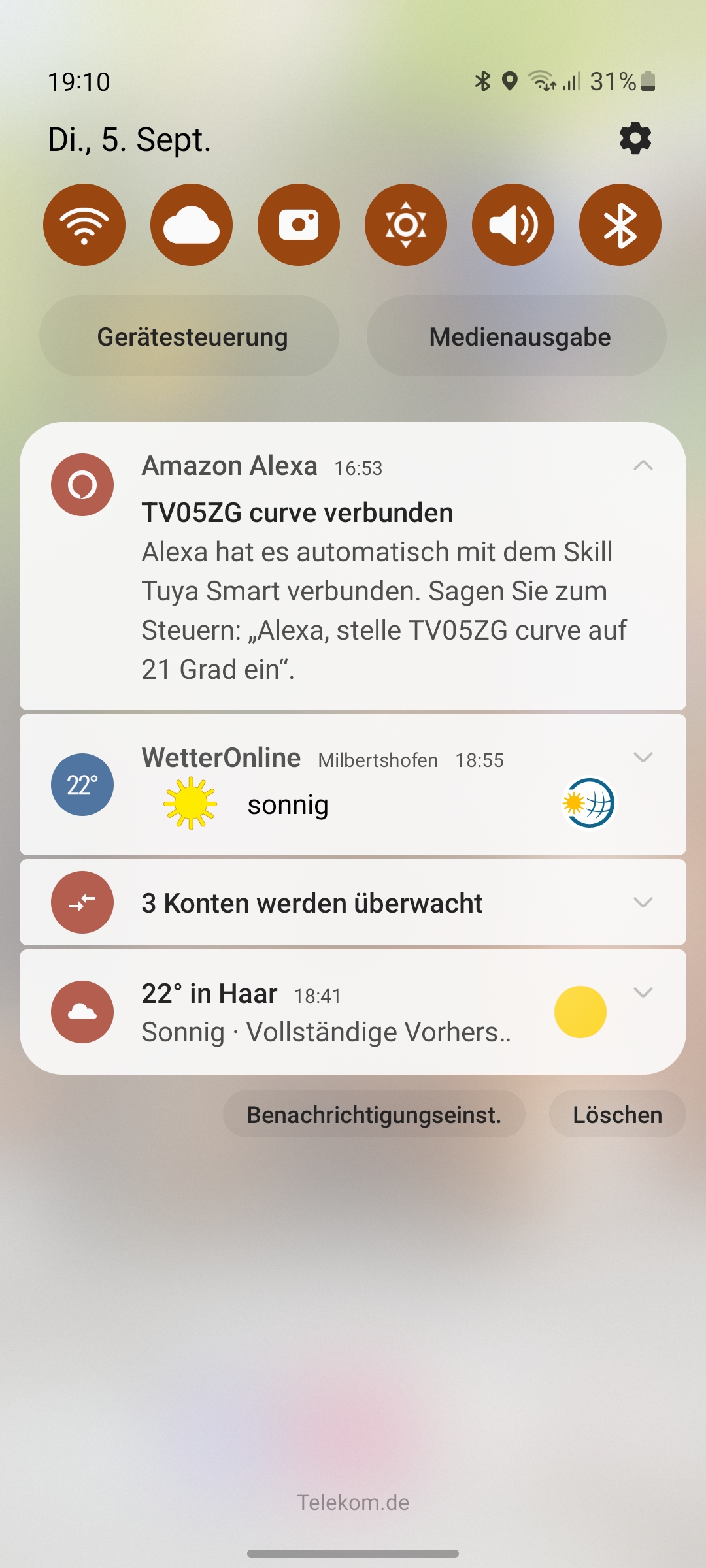Open Benachrichtigungseinst. button
Image resolution: width=706 pixels, height=1568 pixels.
pyautogui.click(x=374, y=1115)
